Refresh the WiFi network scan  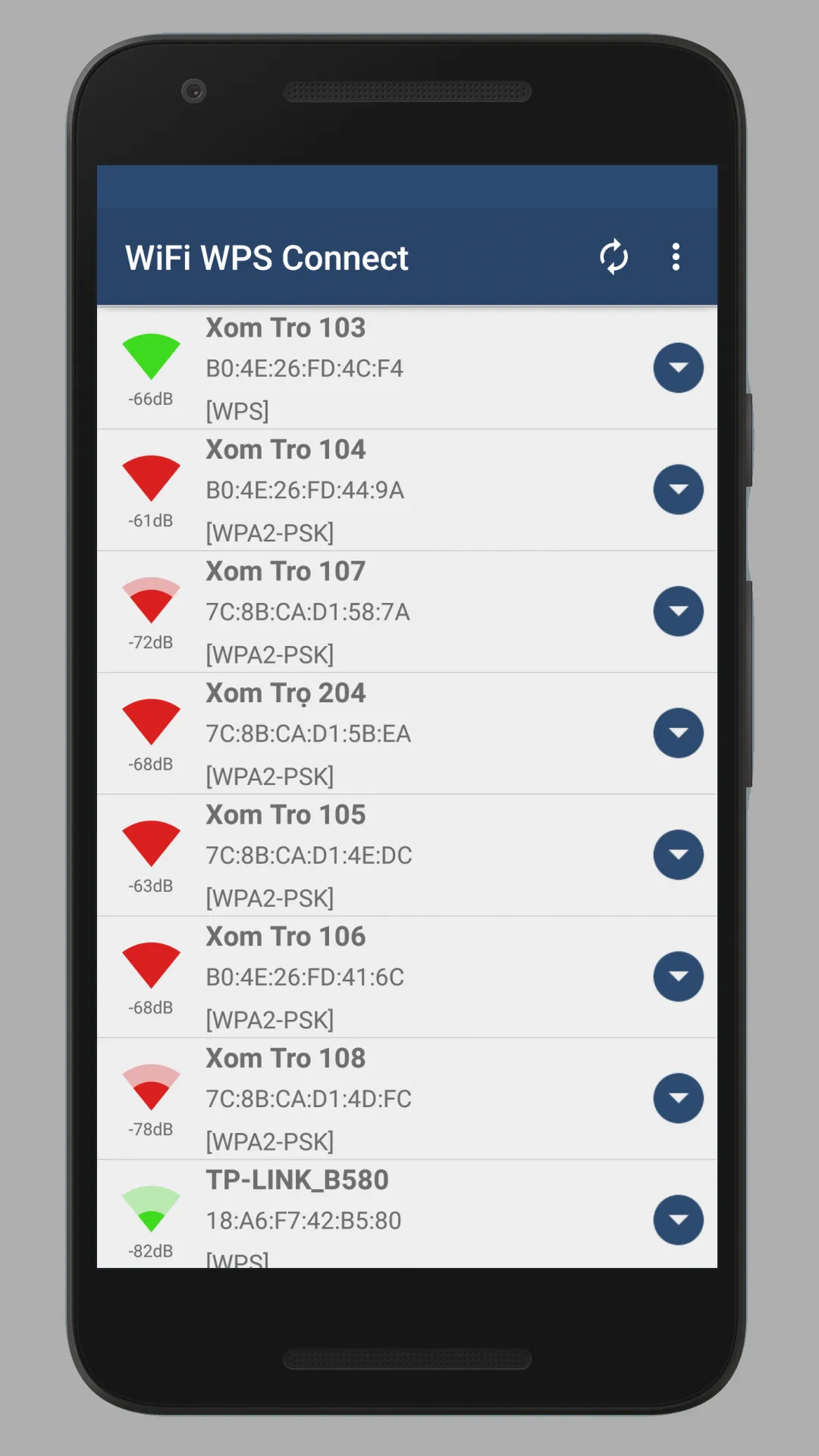tap(613, 257)
